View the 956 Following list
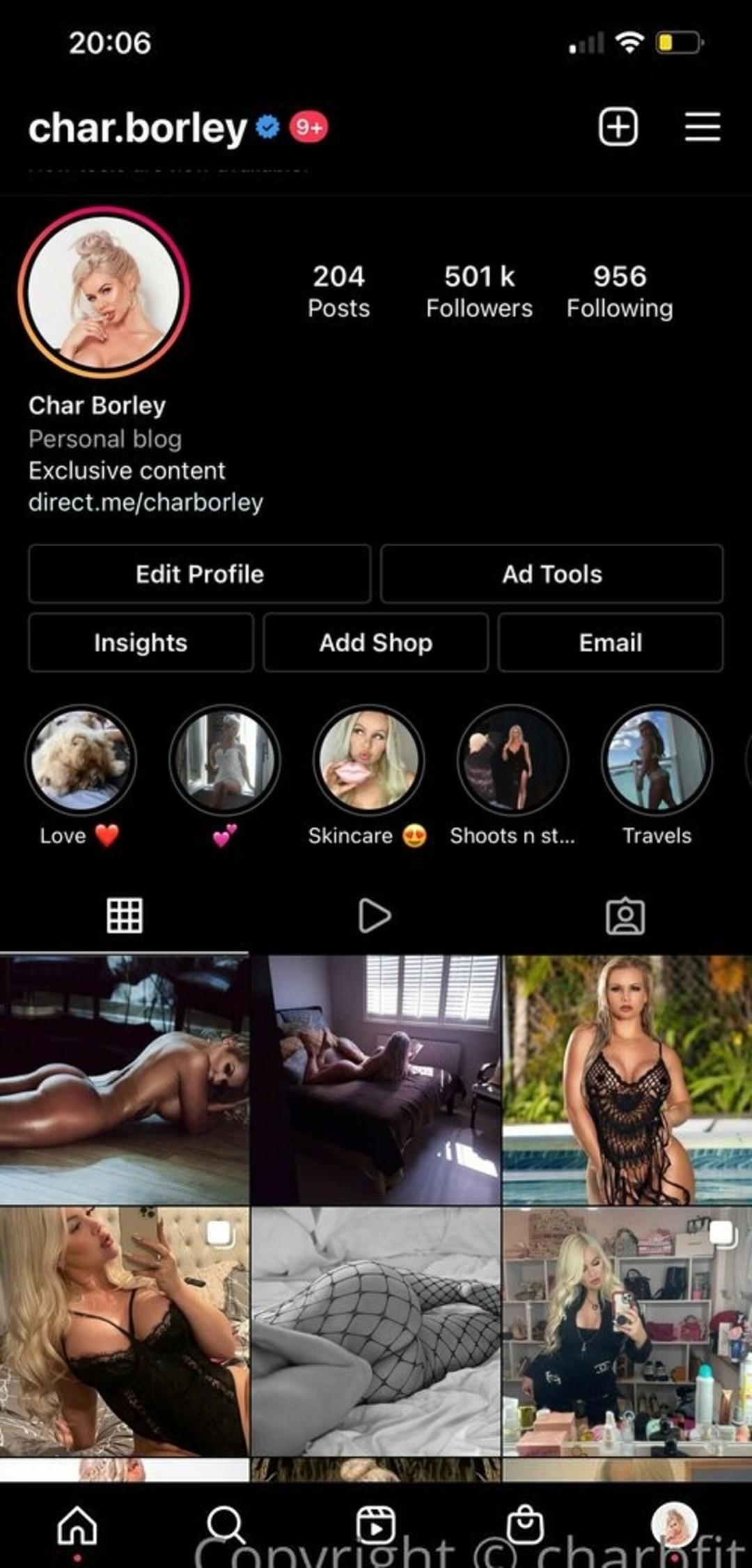The width and height of the screenshot is (752, 1568). [620, 291]
